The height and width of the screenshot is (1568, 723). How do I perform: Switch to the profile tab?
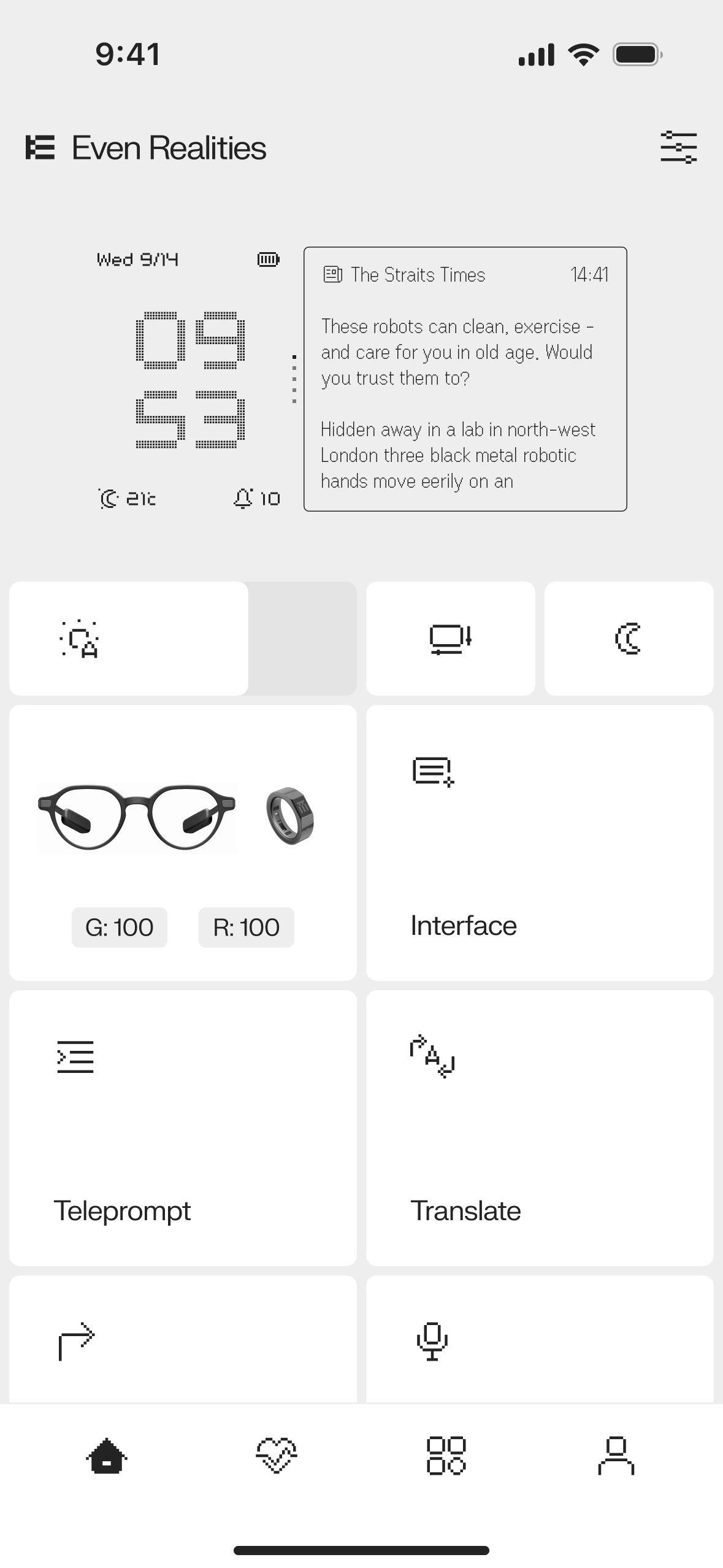pos(616,1455)
